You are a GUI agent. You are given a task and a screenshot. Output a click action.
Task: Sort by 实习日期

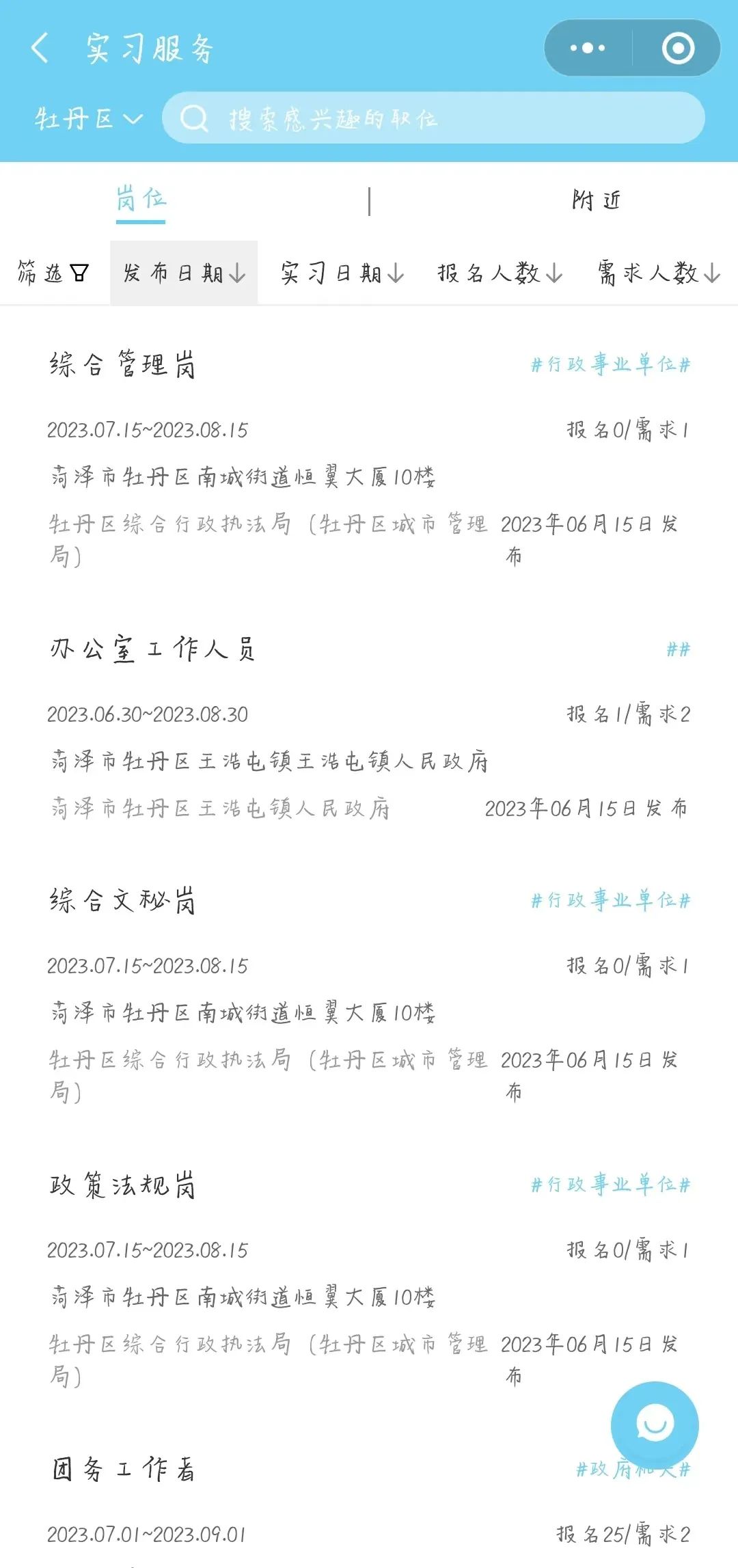pyautogui.click(x=342, y=273)
